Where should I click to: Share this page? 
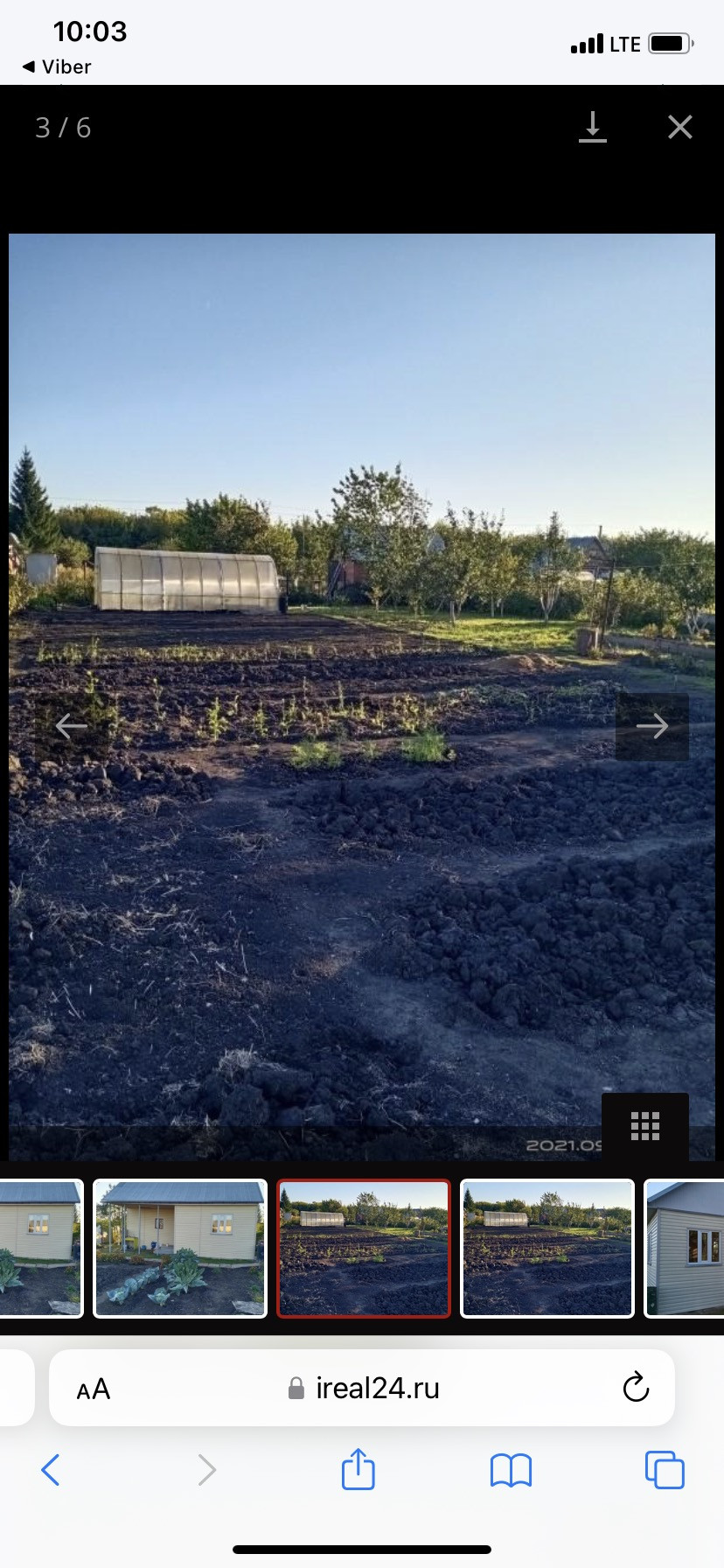click(x=358, y=1469)
